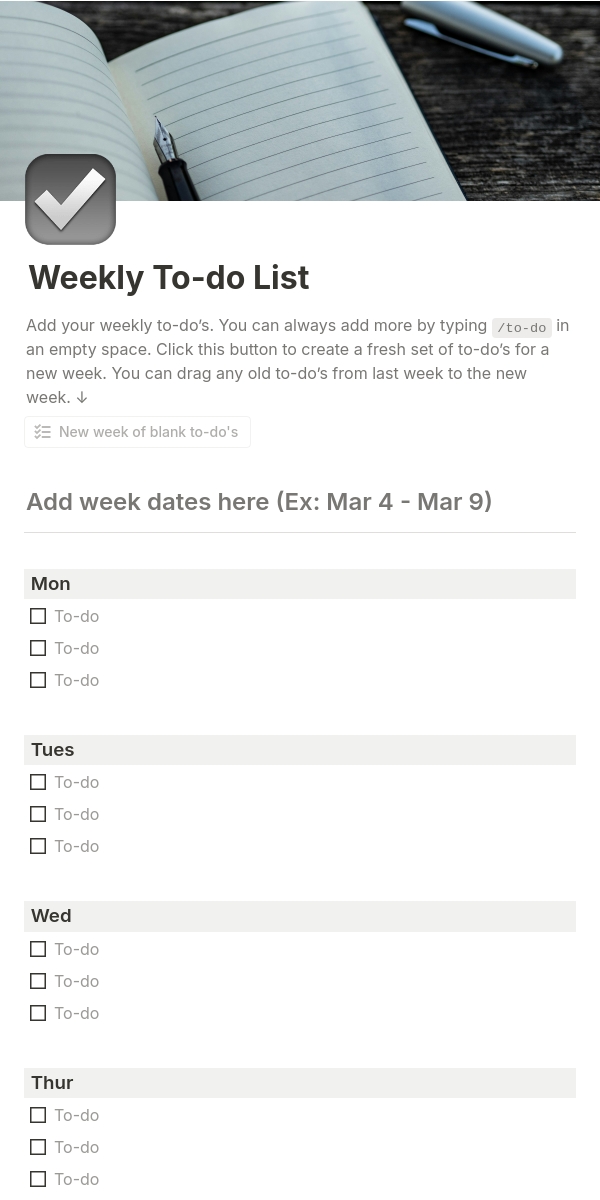Select the first To-do checkbox under Thur
This screenshot has height=1200, width=600.
(38, 1115)
